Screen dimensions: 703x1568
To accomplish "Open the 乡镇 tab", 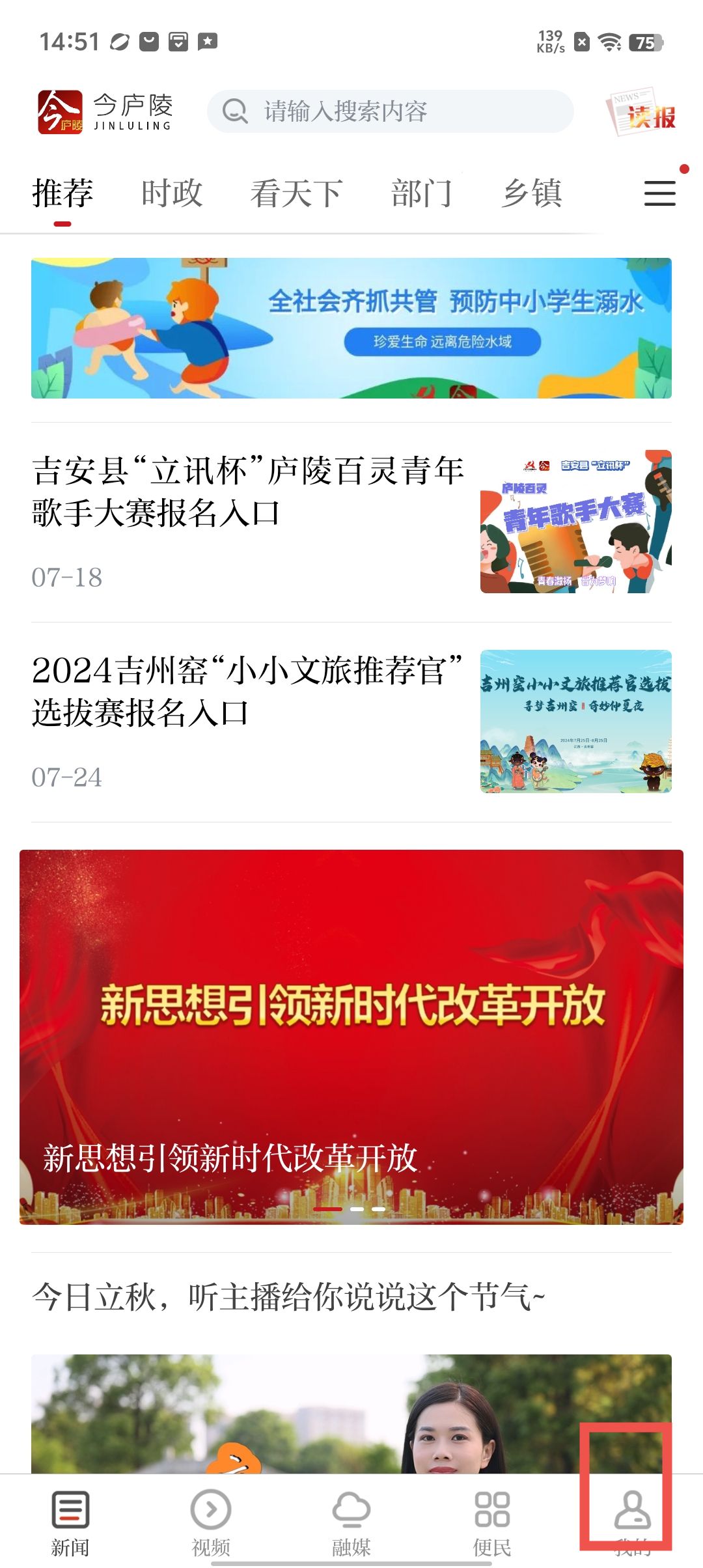I will 532,193.
